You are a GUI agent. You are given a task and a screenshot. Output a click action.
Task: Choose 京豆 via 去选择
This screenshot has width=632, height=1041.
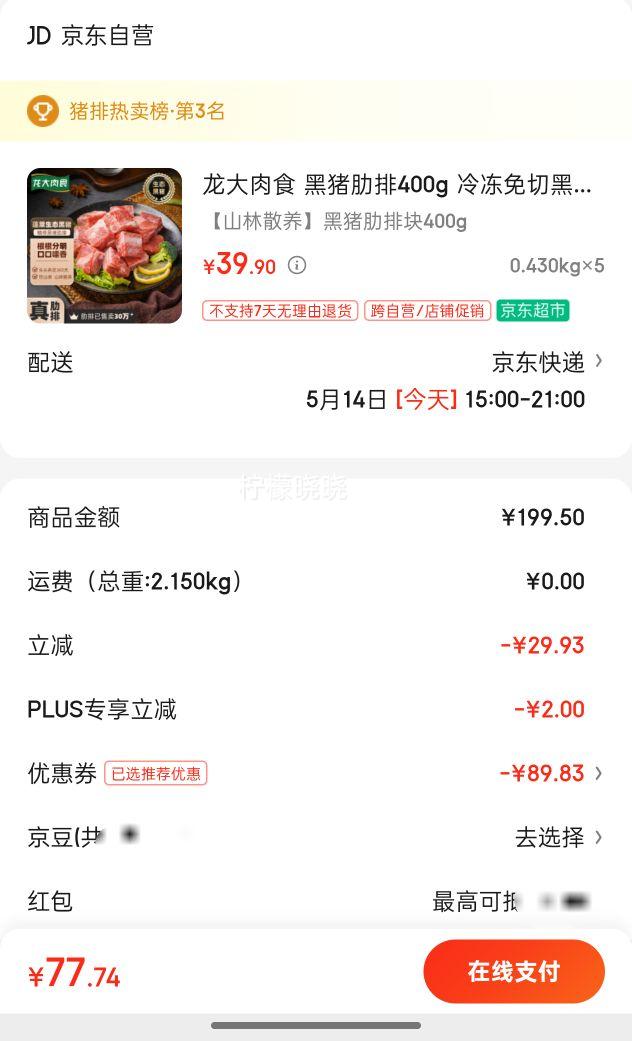[558, 837]
